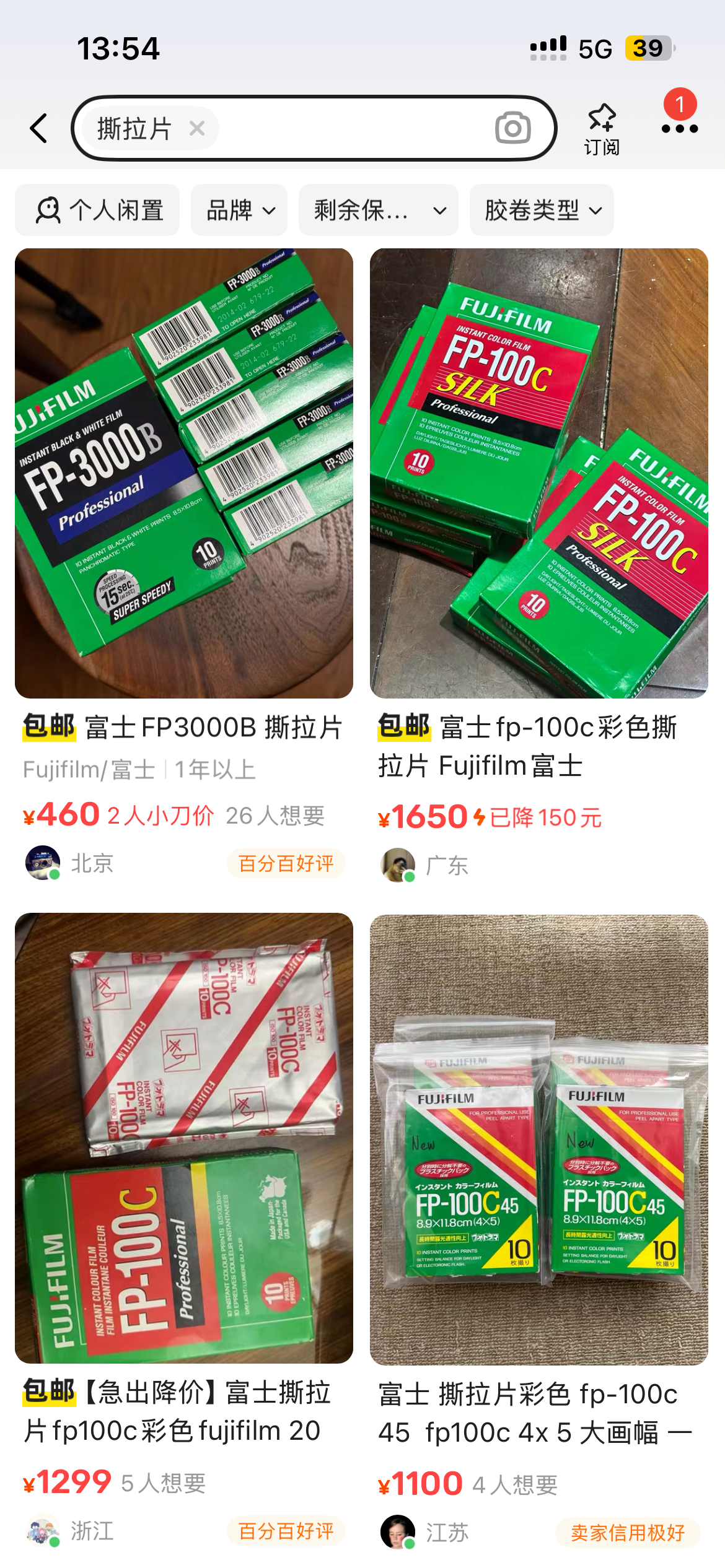This screenshot has width=725, height=1568.
Task: Expand the 胶卷类型 dropdown
Action: pyautogui.click(x=542, y=211)
